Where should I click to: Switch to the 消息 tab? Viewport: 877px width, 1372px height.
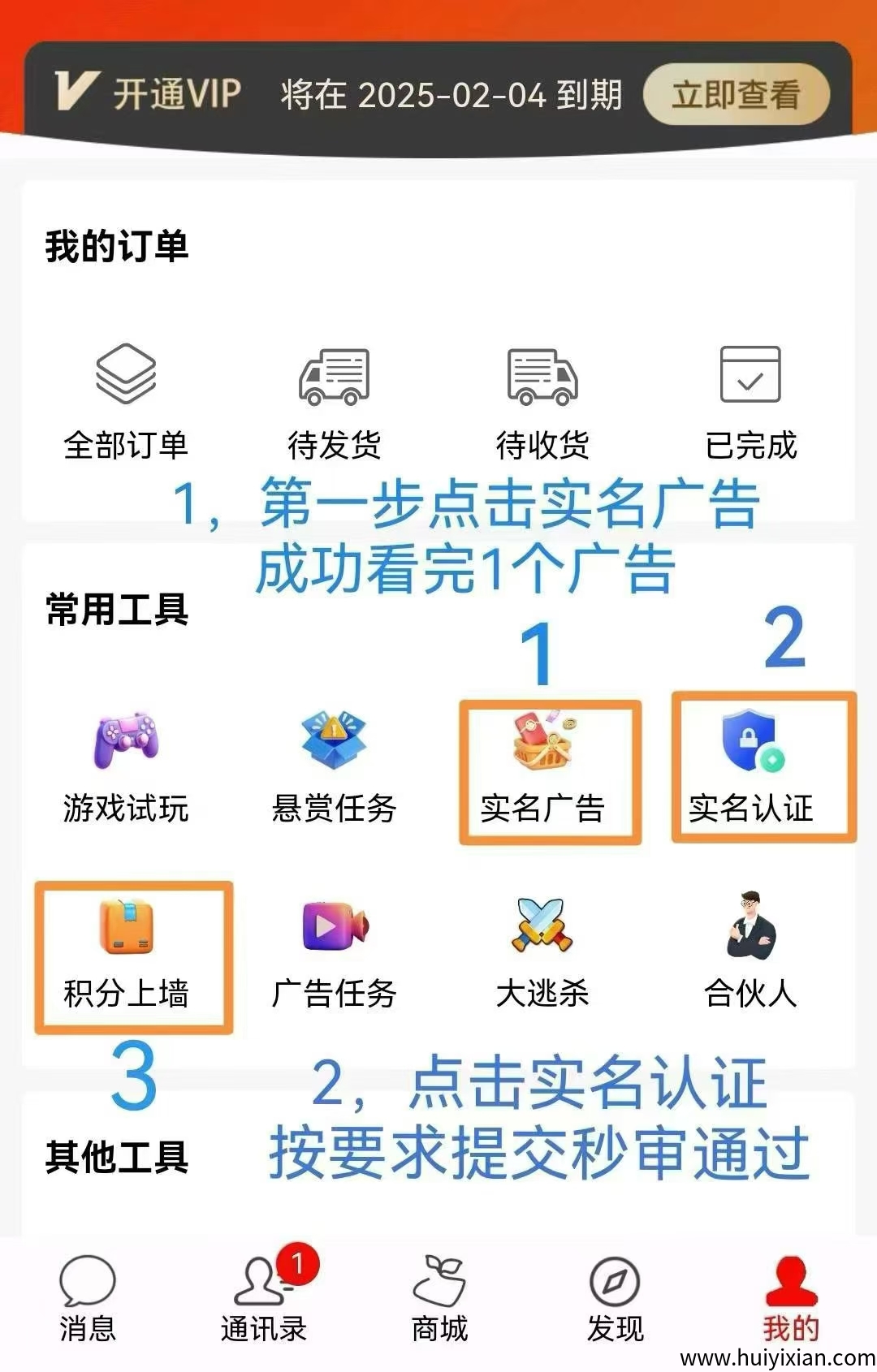88,1283
